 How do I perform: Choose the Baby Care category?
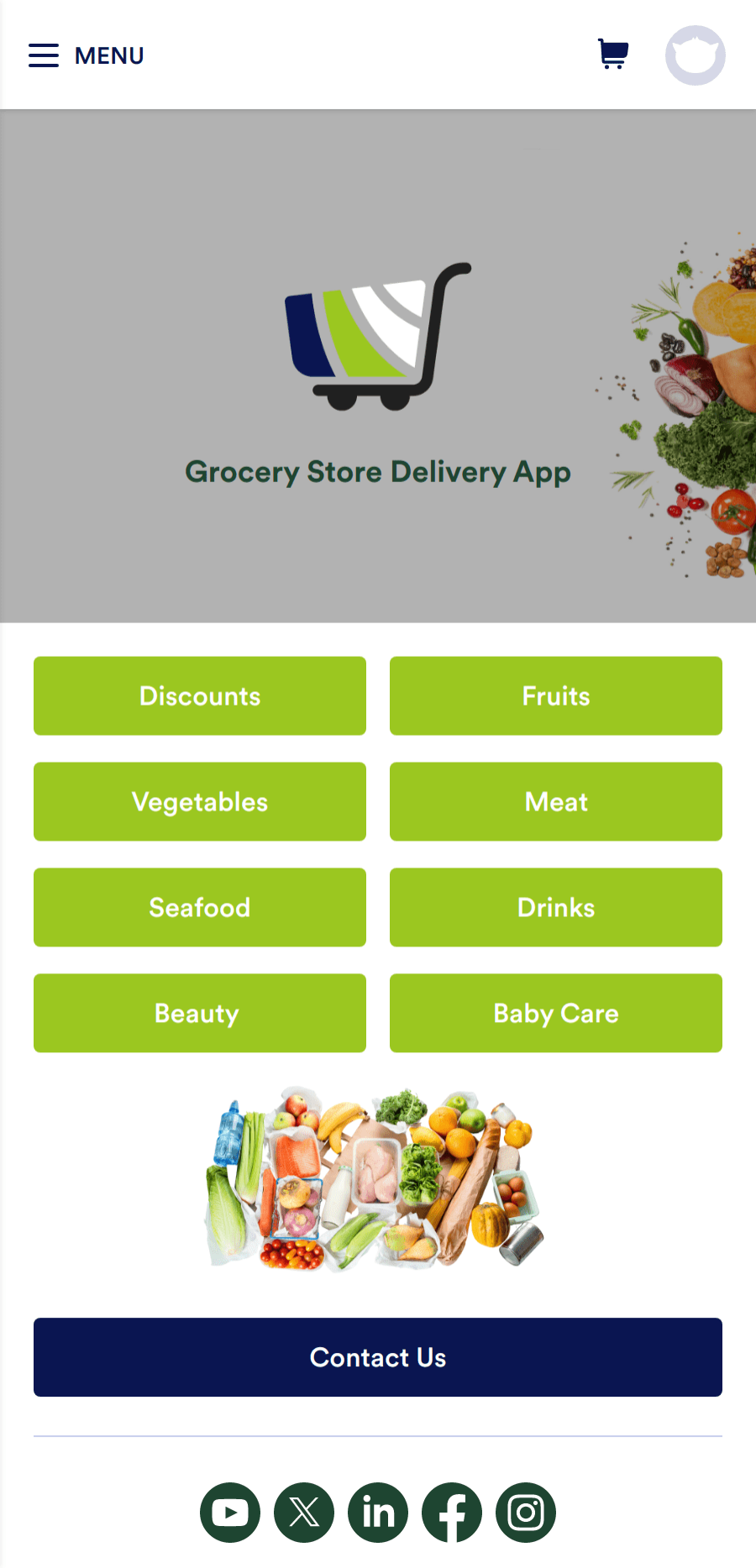pyautogui.click(x=556, y=1014)
